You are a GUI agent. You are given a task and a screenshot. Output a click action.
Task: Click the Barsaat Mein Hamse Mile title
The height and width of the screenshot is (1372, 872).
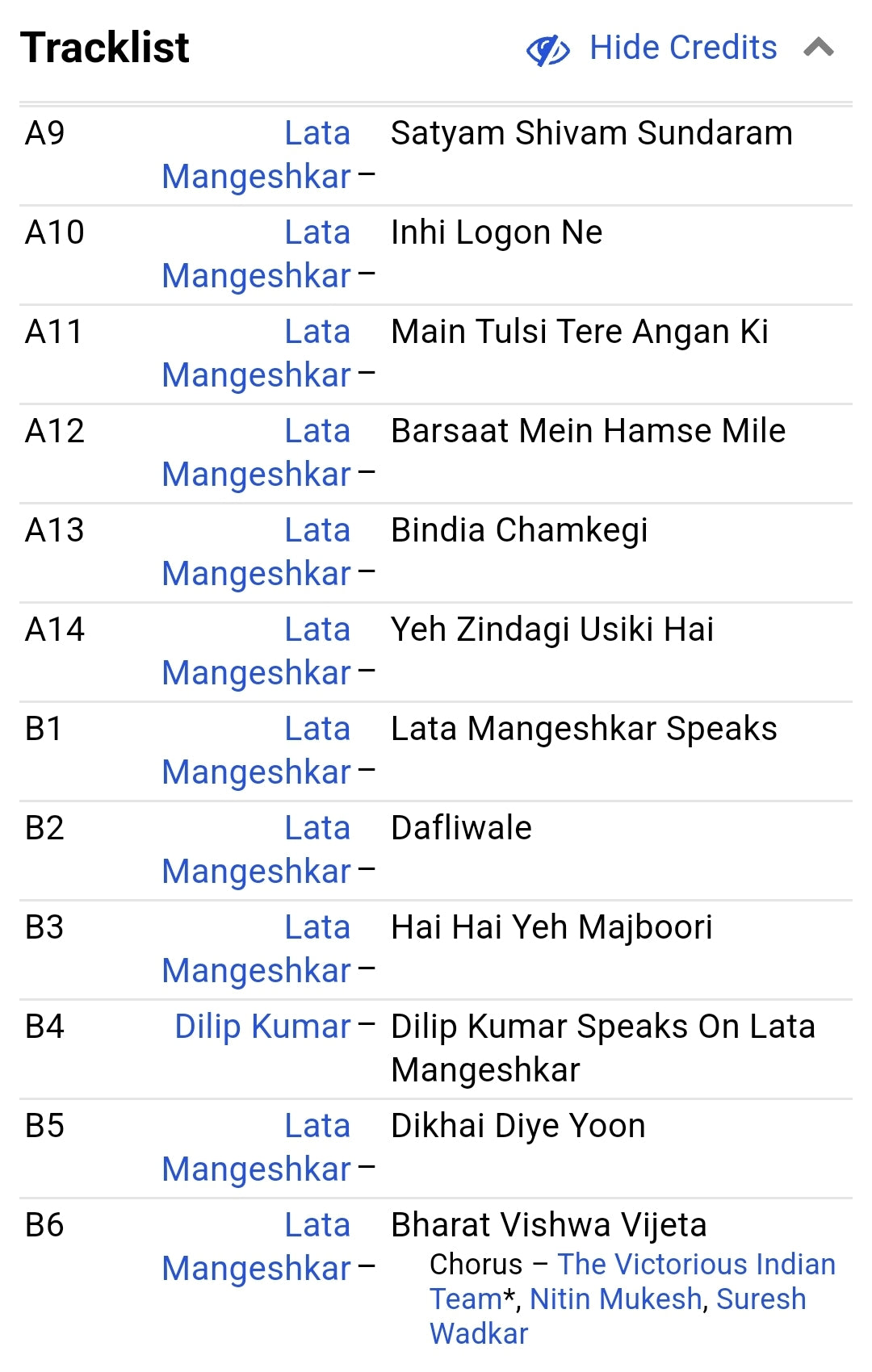pos(587,430)
